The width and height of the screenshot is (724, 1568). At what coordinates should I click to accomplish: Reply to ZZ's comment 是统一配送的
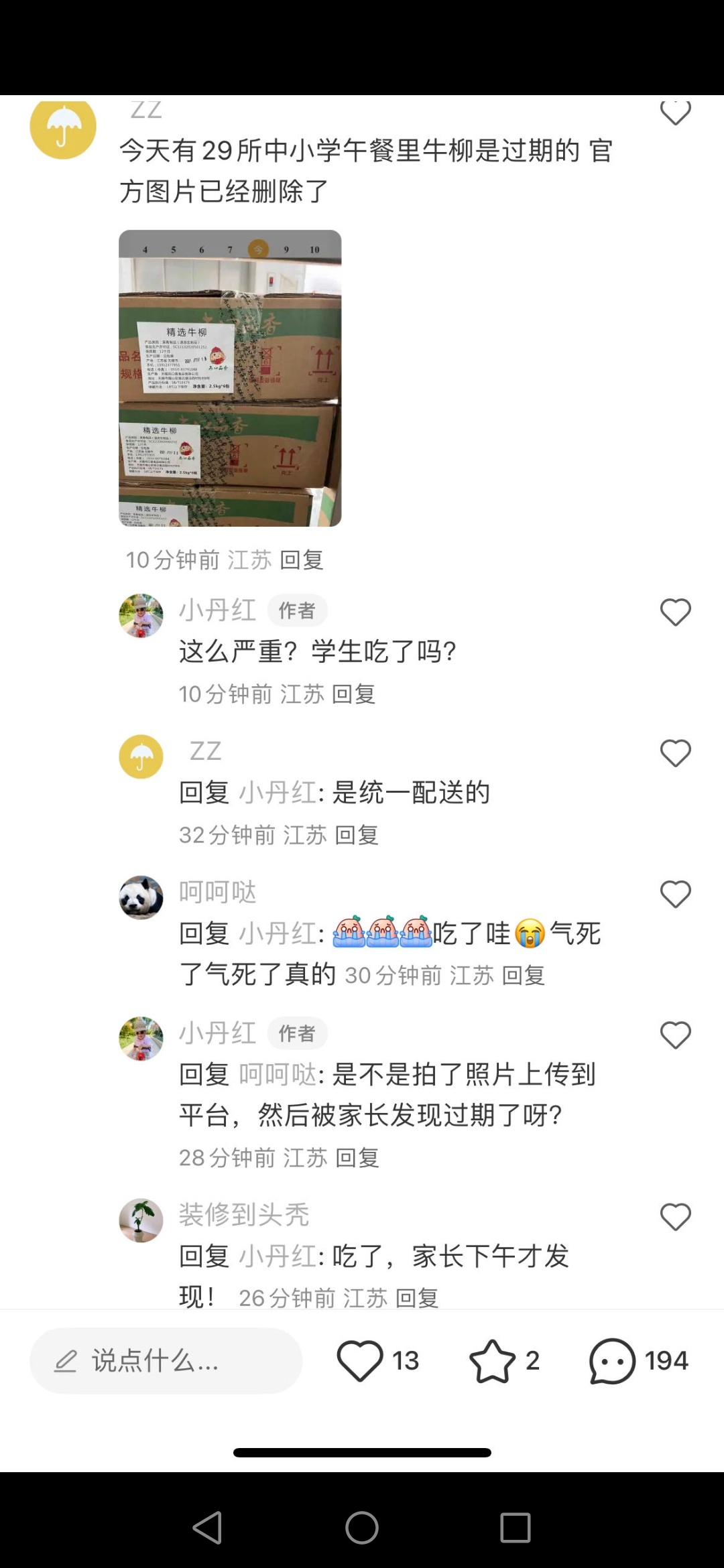[x=357, y=835]
